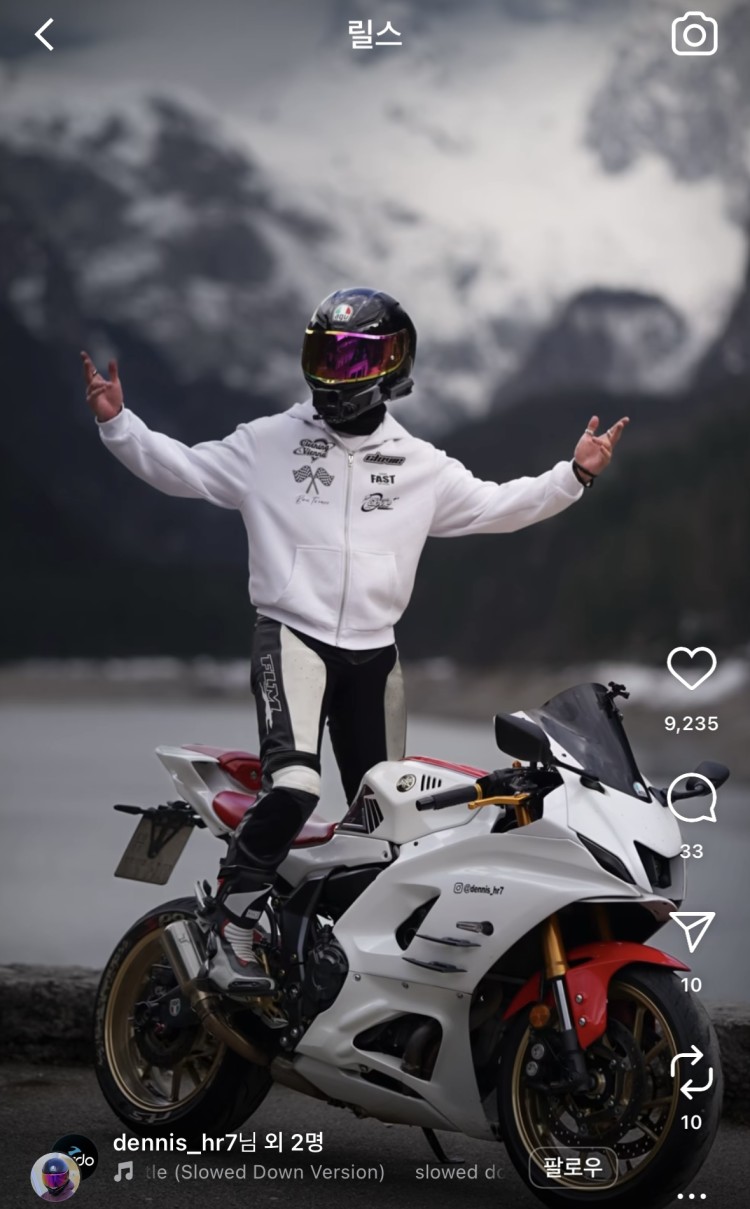The width and height of the screenshot is (750, 1209).
Task: Like this reel with the heart
Action: [692, 668]
